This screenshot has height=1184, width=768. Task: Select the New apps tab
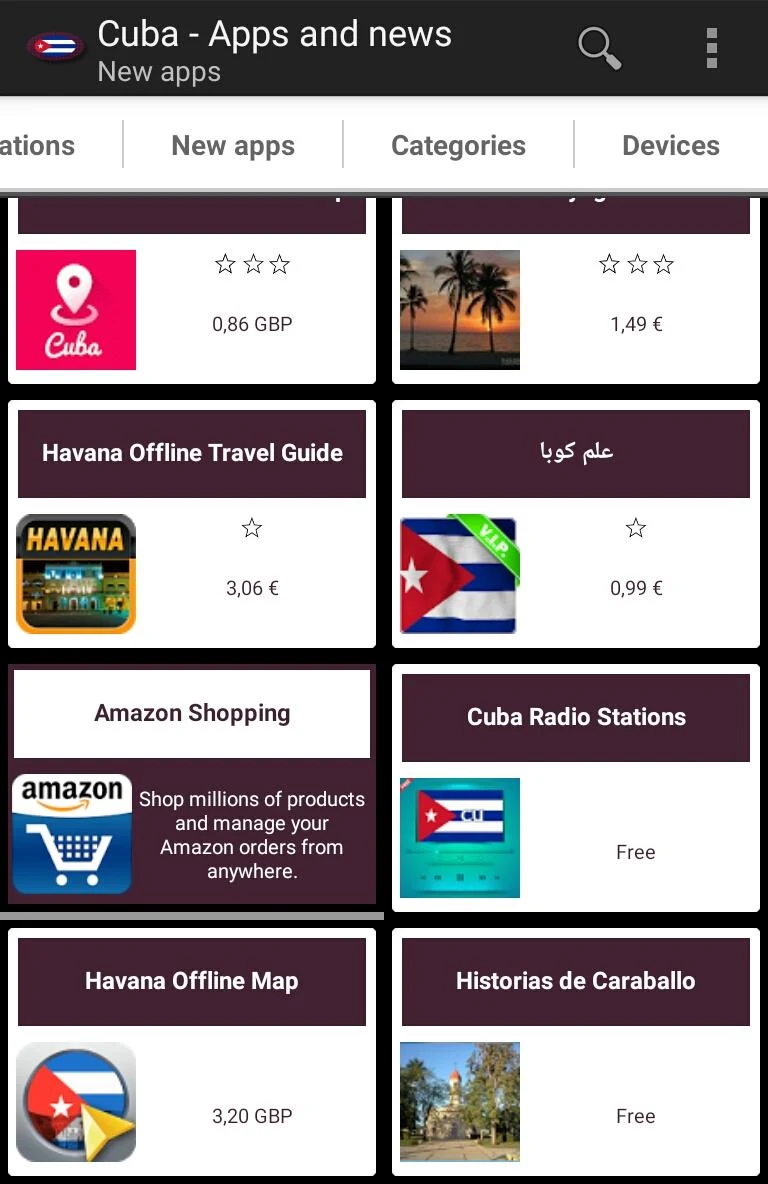pos(232,146)
